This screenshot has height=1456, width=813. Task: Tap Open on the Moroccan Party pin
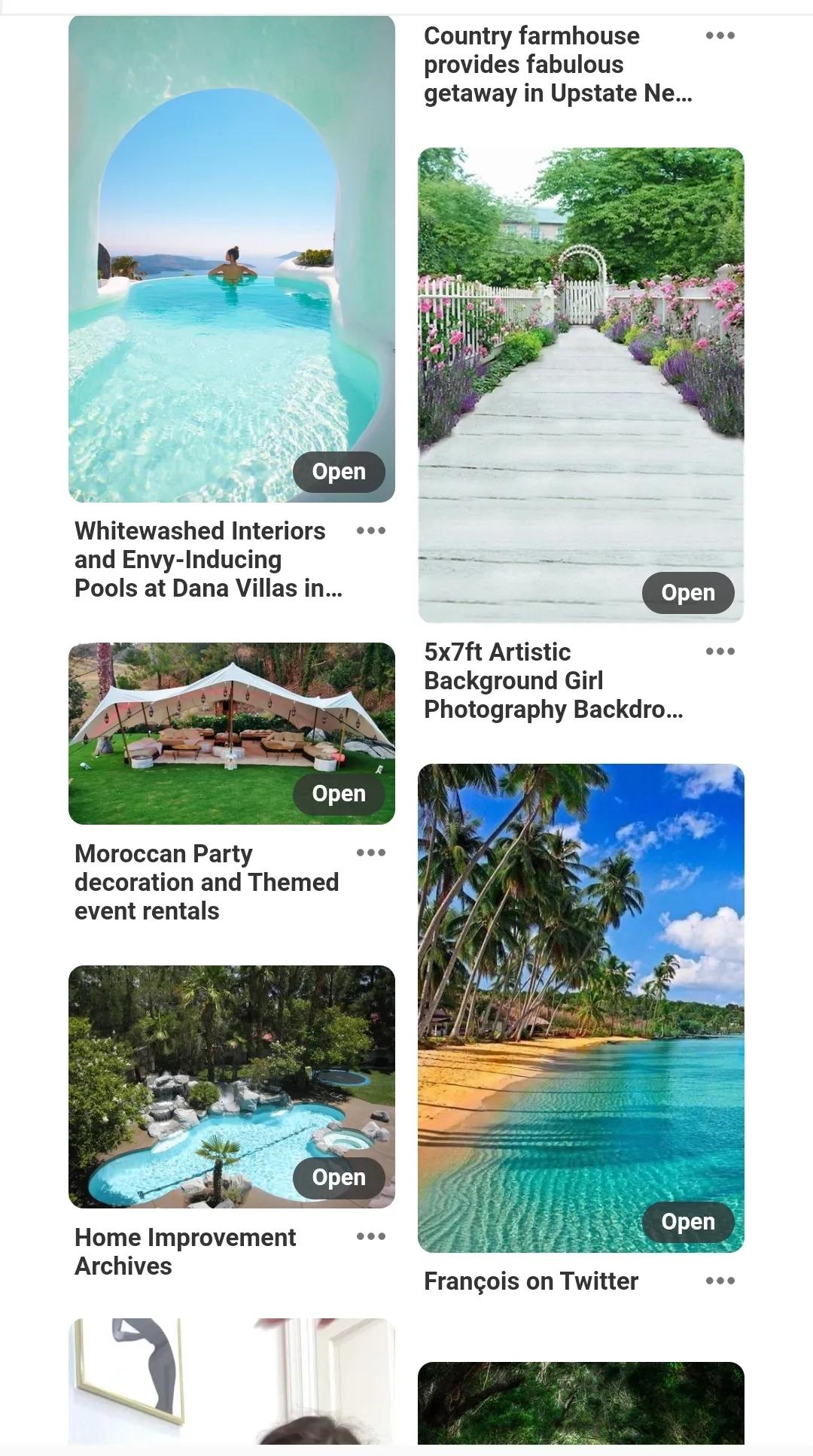pos(339,794)
